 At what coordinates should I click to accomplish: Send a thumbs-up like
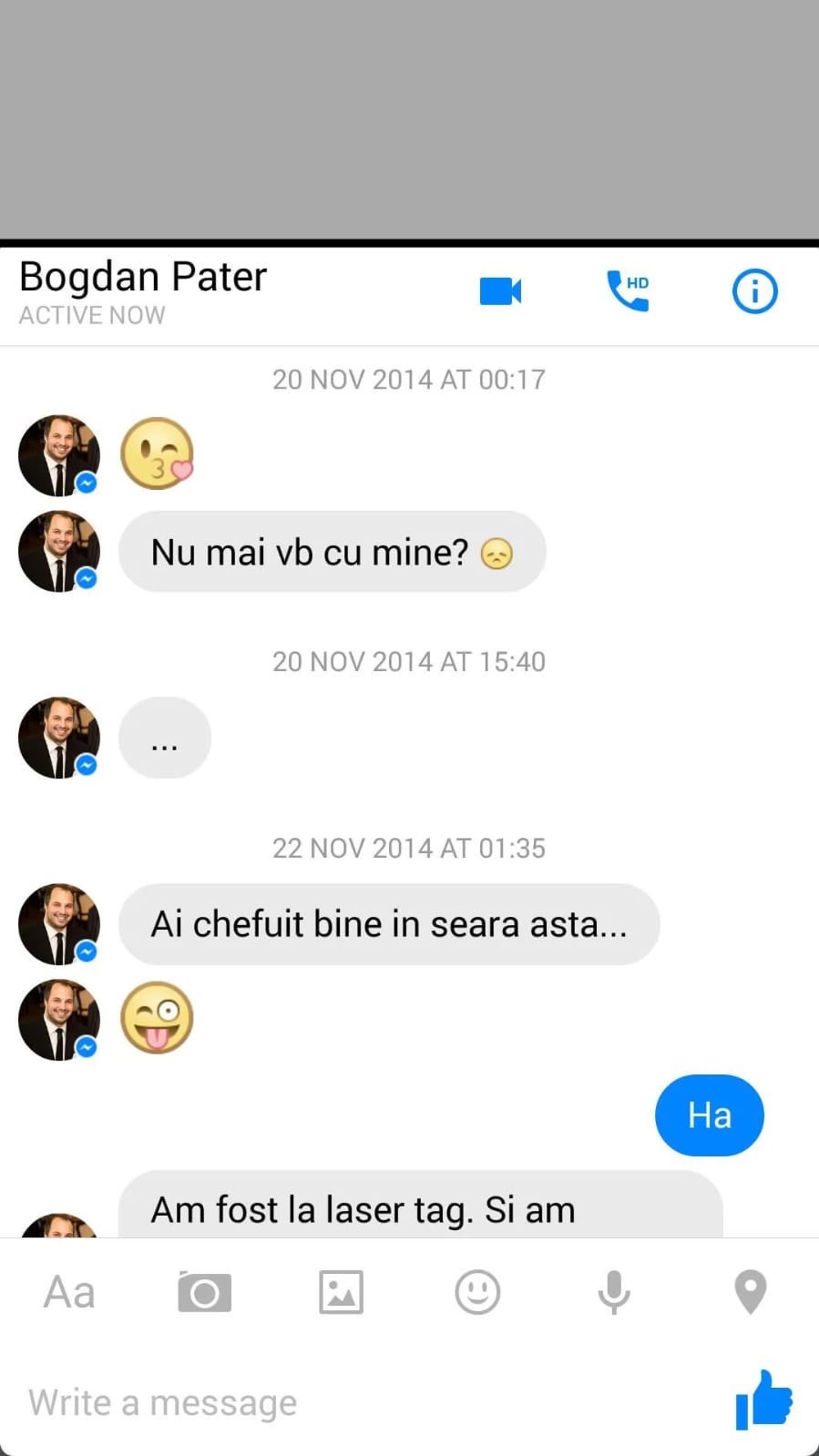(x=763, y=1400)
